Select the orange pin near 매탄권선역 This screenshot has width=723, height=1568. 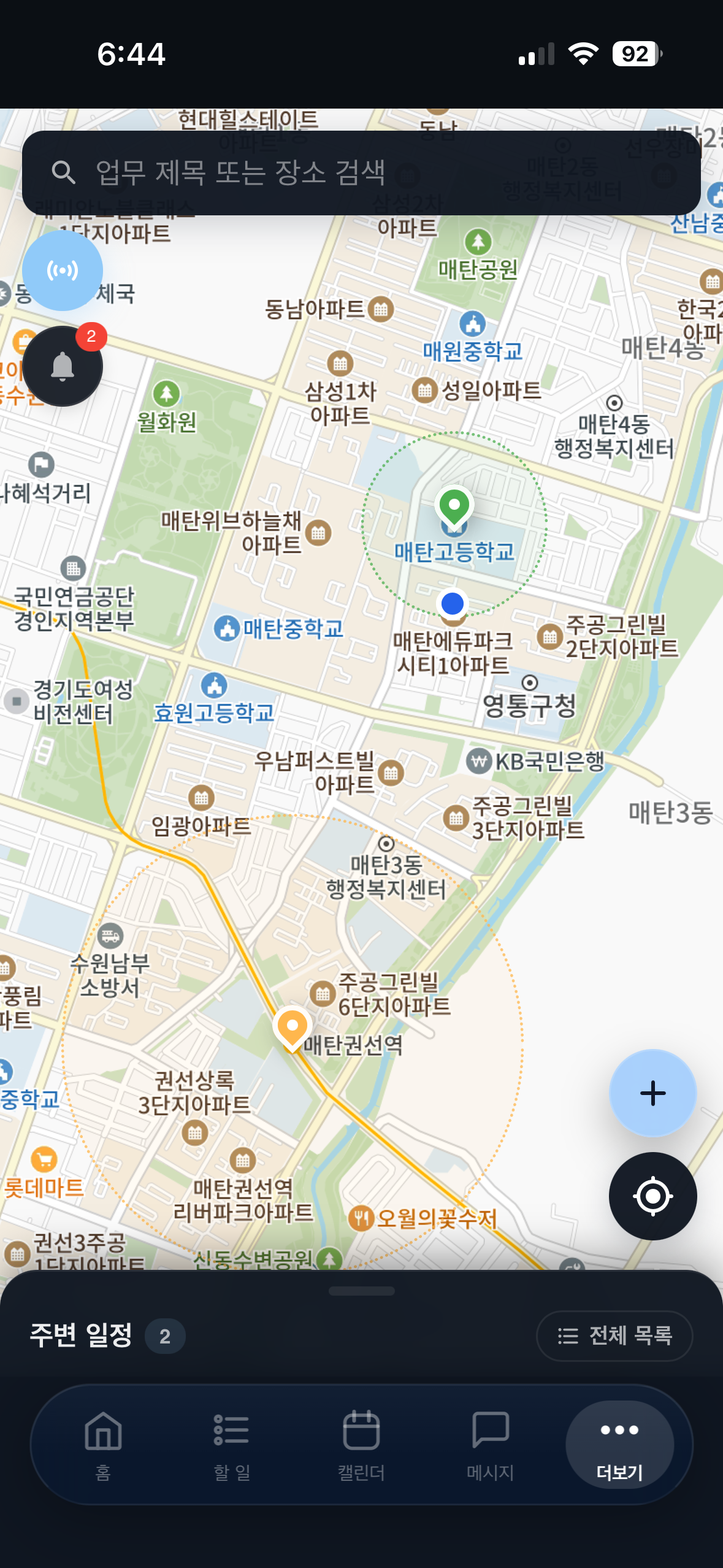tap(292, 1024)
